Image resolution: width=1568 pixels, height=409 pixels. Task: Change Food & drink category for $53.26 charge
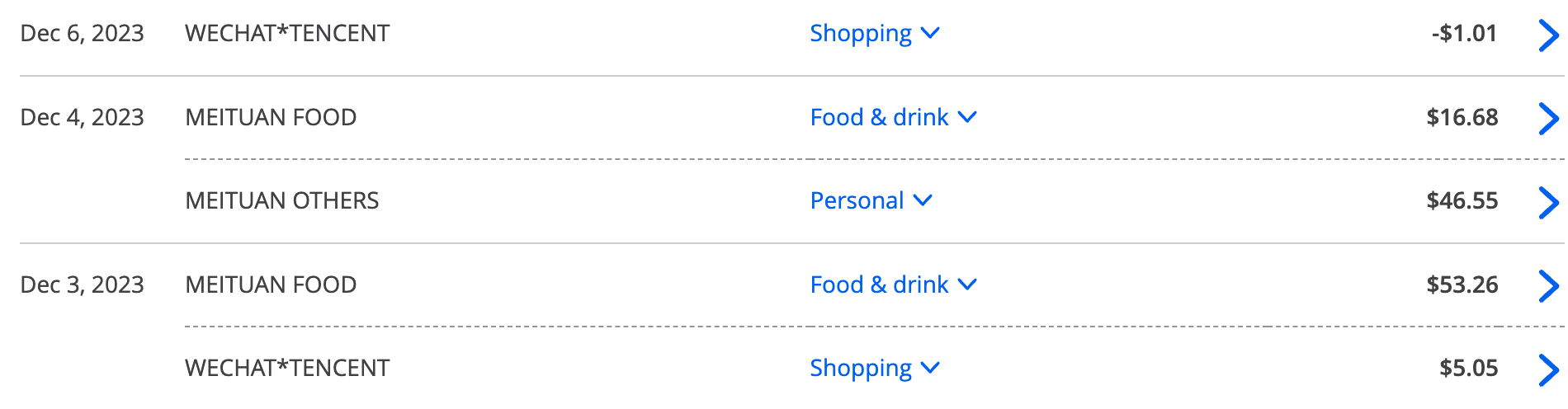(x=893, y=285)
